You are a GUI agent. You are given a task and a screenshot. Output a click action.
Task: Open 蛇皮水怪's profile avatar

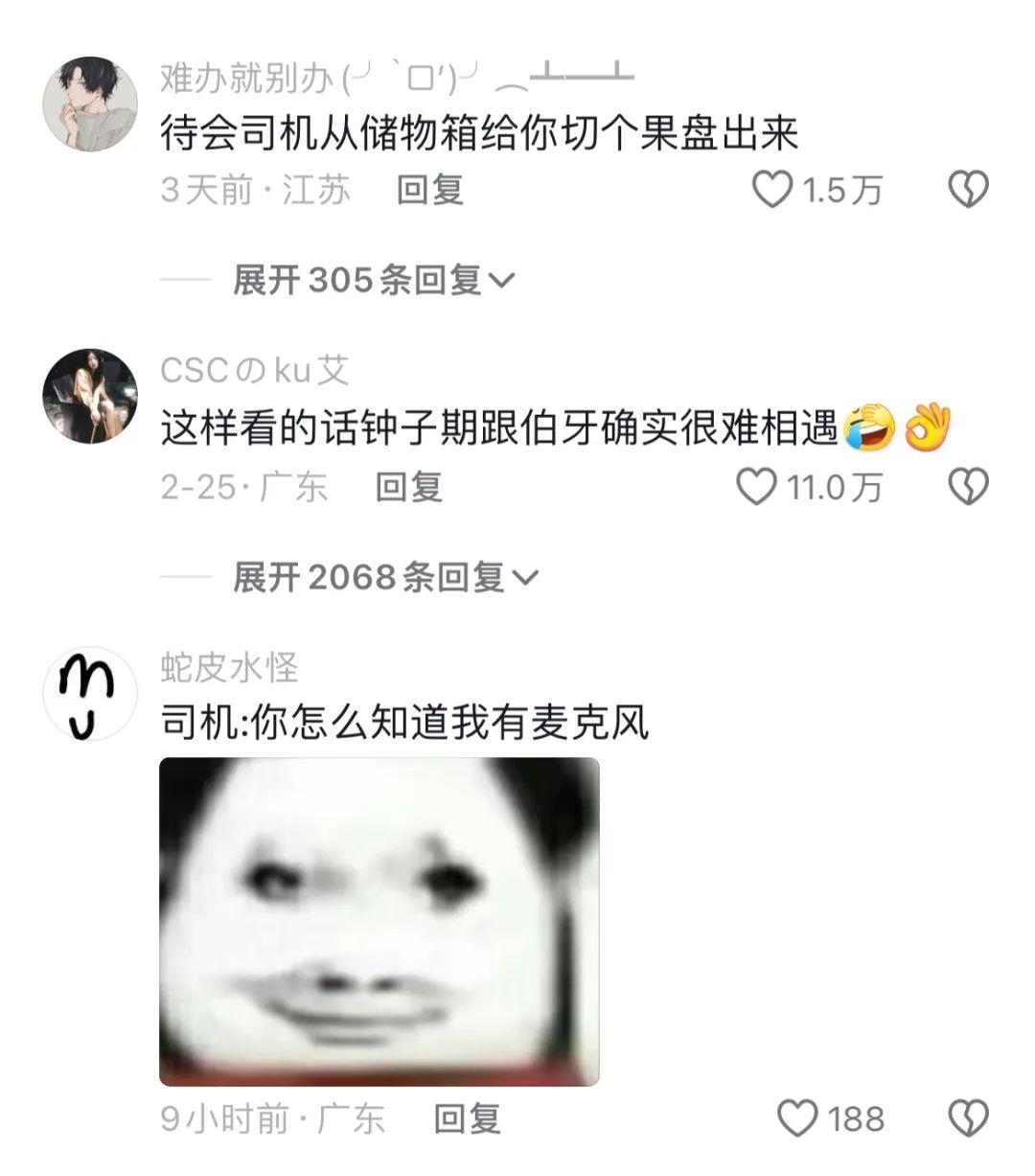pos(91,693)
